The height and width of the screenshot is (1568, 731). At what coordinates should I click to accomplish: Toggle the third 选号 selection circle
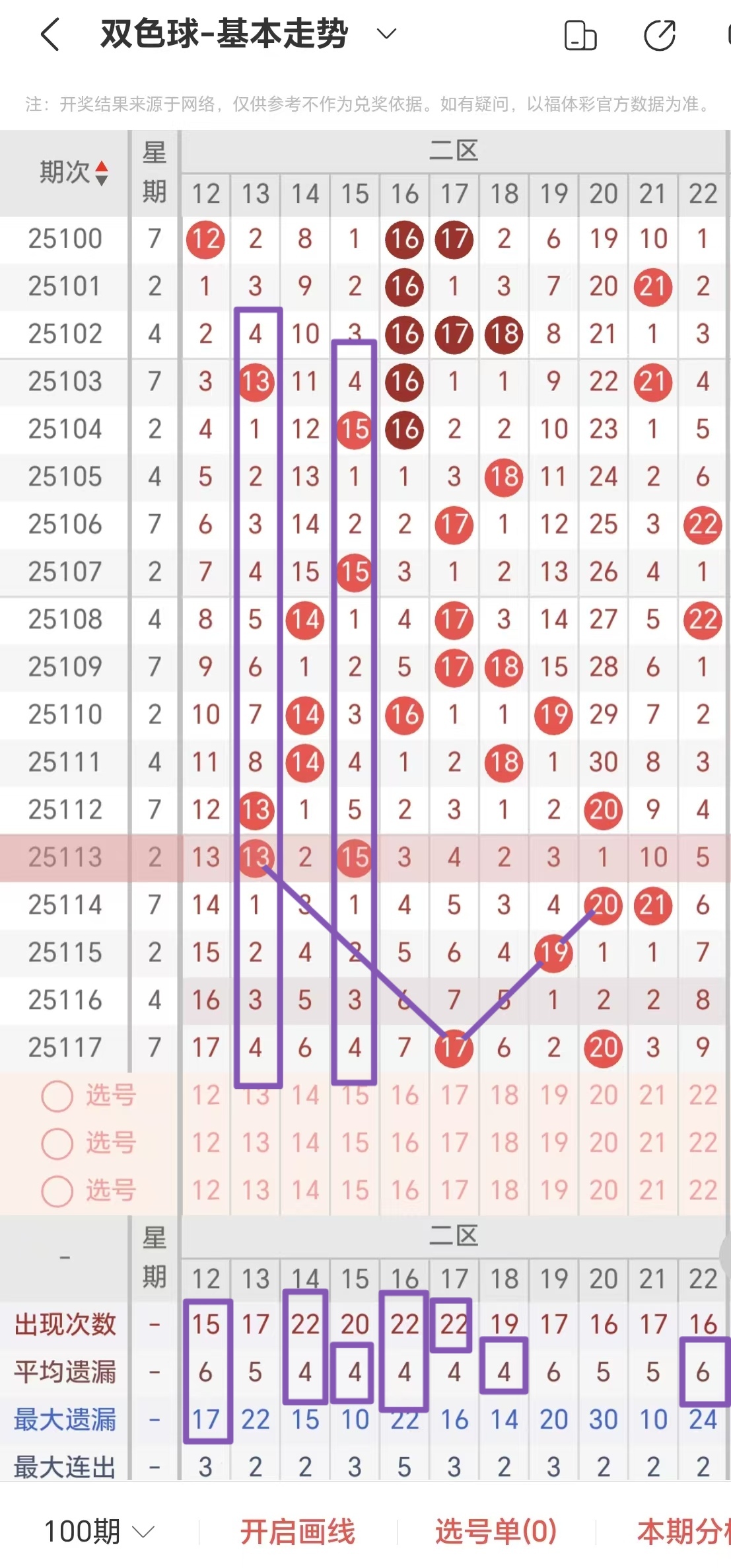point(57,1189)
